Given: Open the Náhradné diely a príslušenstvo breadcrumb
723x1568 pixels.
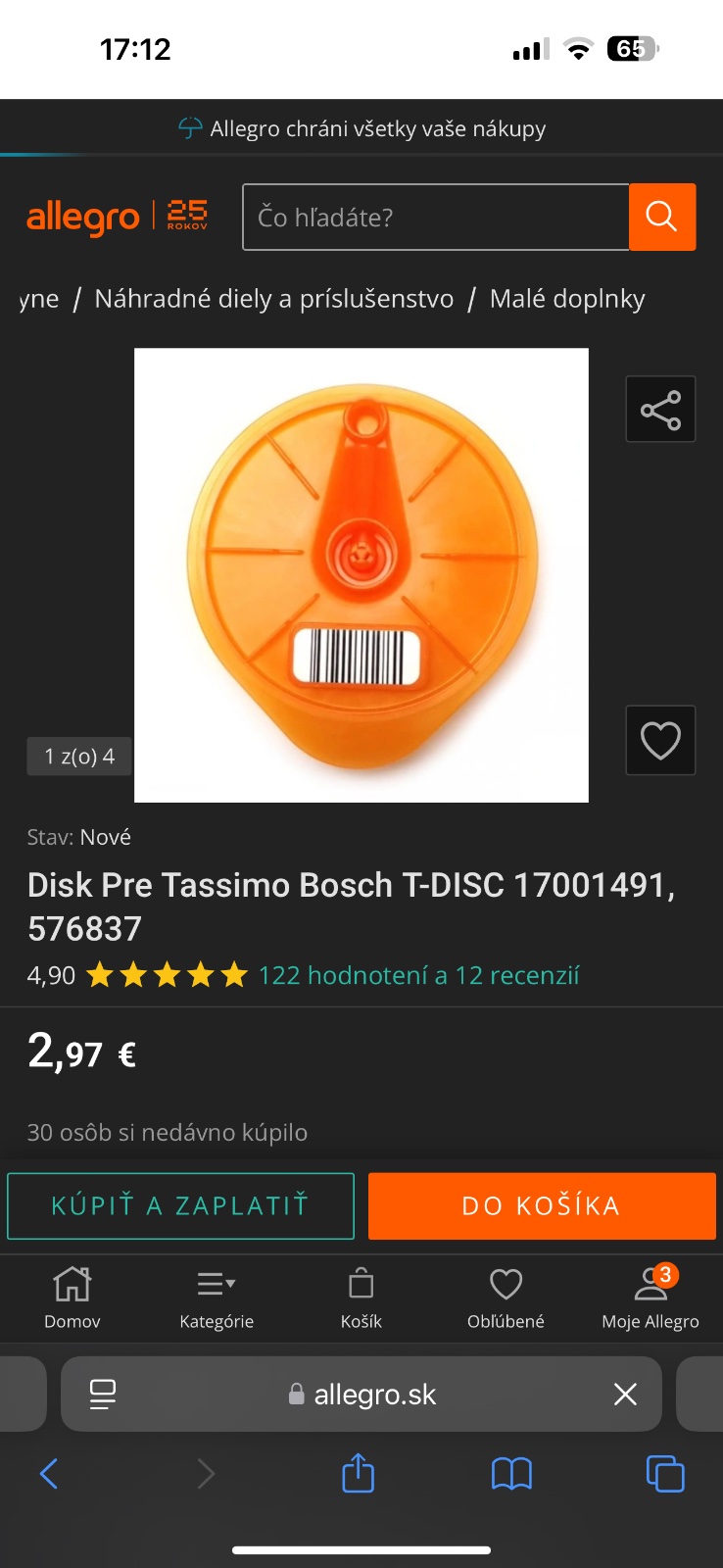Looking at the screenshot, I should [274, 299].
